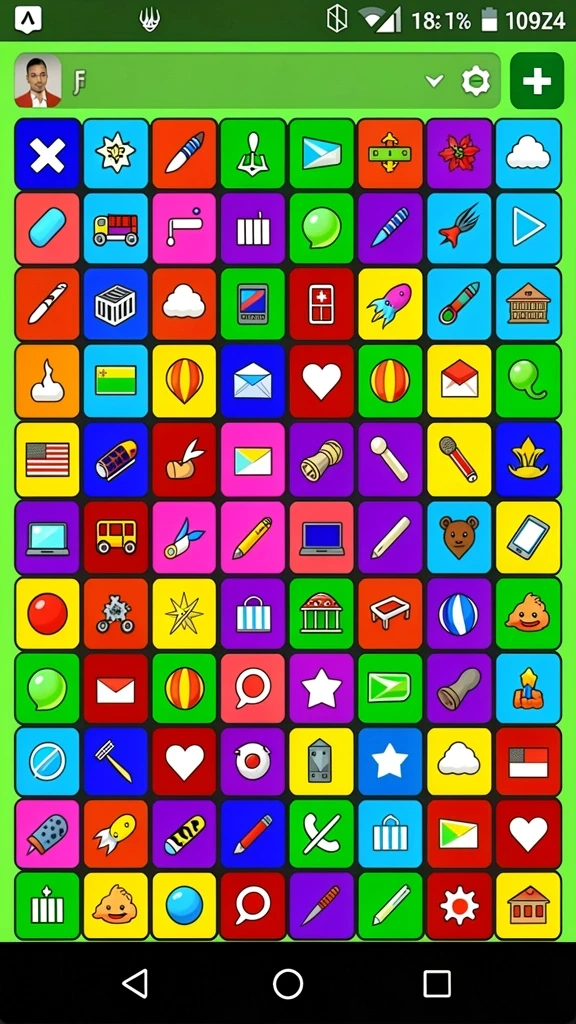
Task: Go back with the system back button
Action: pyautogui.click(x=136, y=984)
